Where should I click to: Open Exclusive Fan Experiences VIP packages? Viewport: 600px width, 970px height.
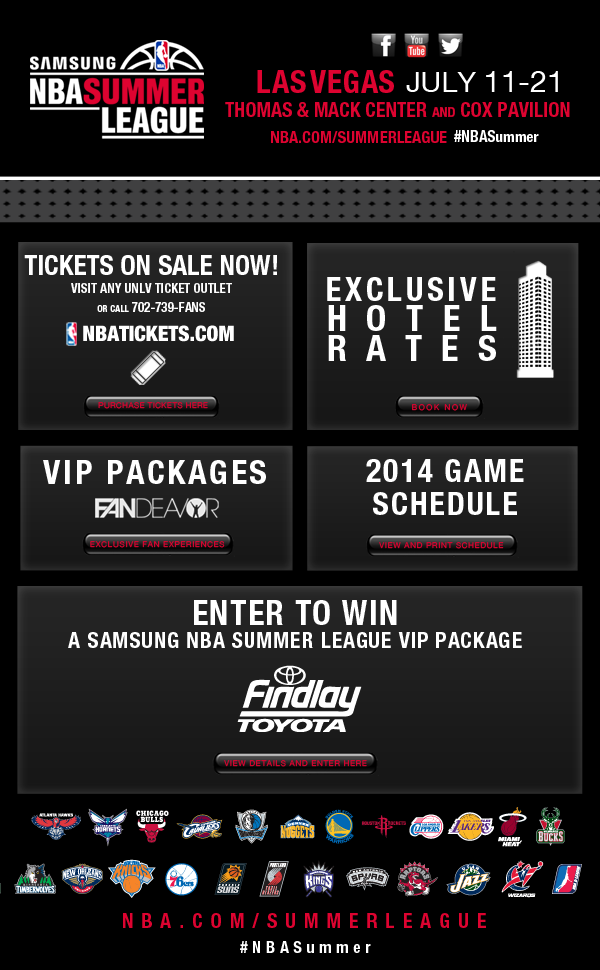tap(157, 544)
